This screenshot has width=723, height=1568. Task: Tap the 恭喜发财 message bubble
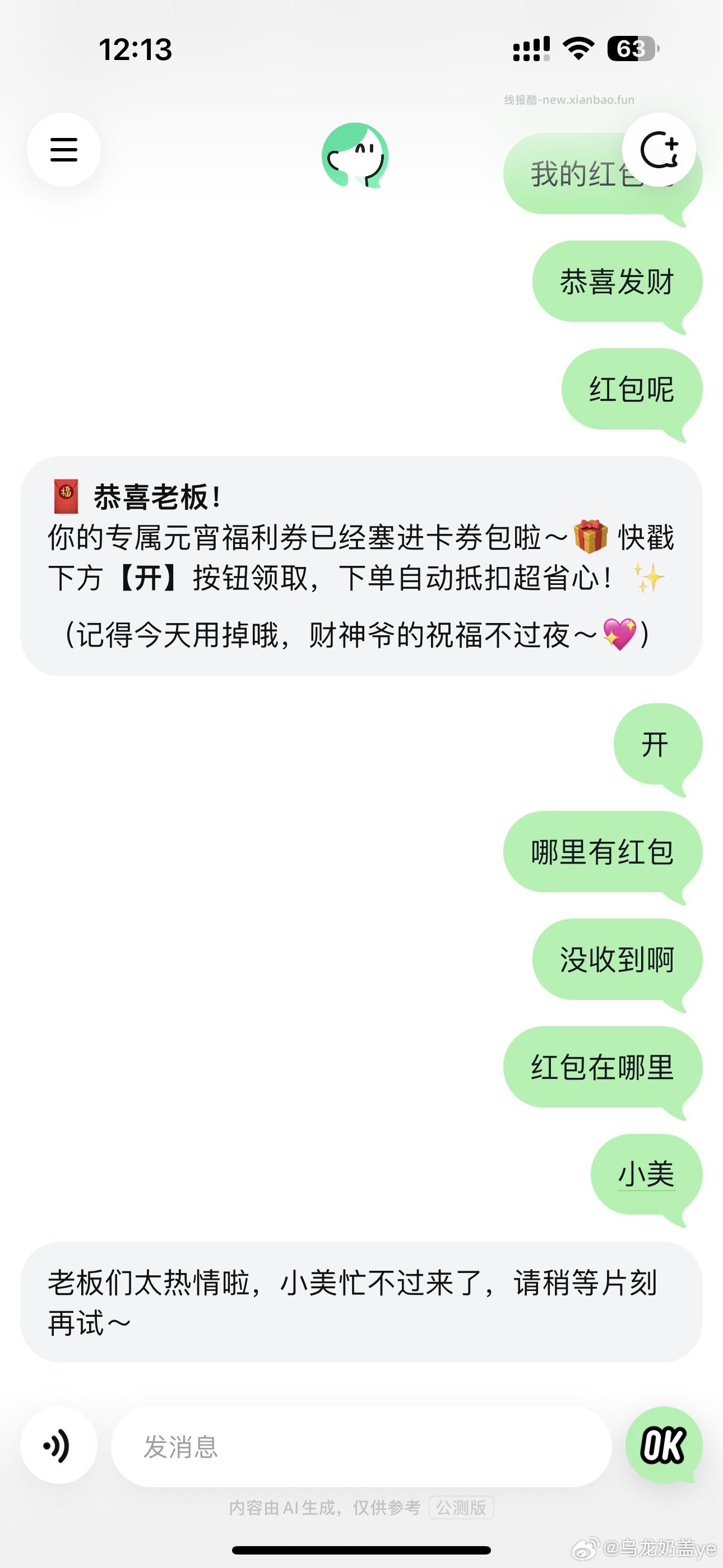click(x=617, y=283)
